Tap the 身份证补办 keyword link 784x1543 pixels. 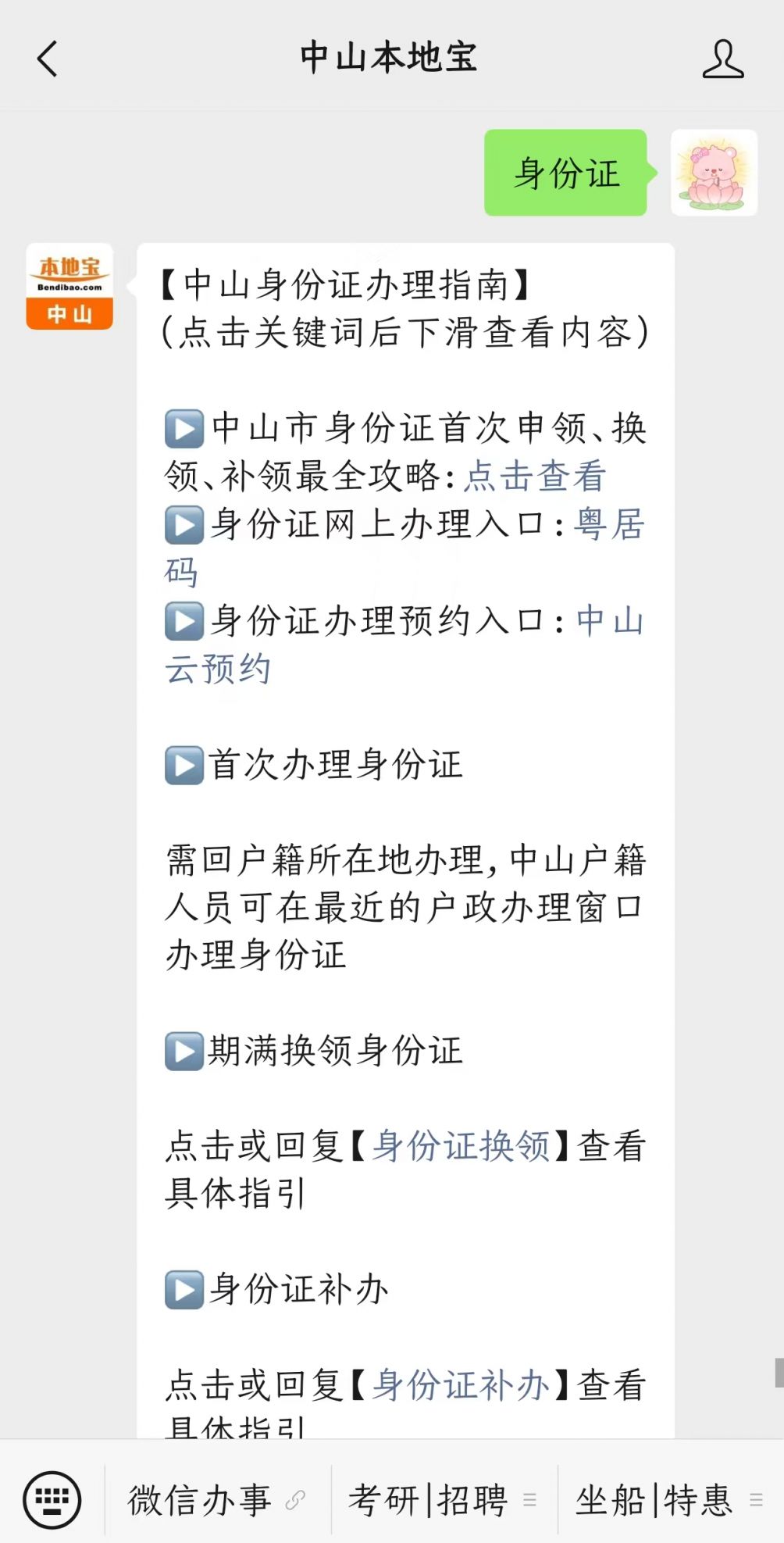coord(461,1385)
